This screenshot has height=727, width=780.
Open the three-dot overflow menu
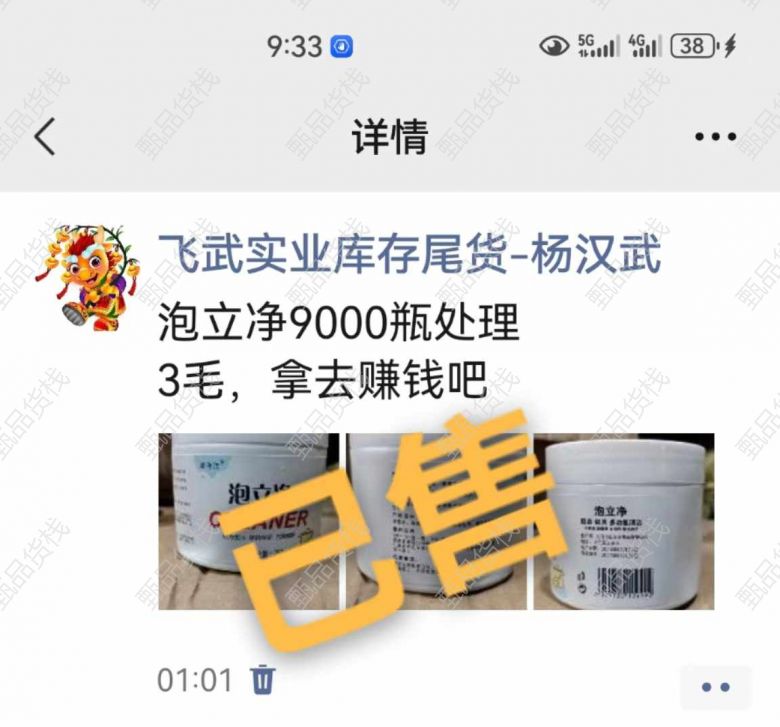click(715, 137)
